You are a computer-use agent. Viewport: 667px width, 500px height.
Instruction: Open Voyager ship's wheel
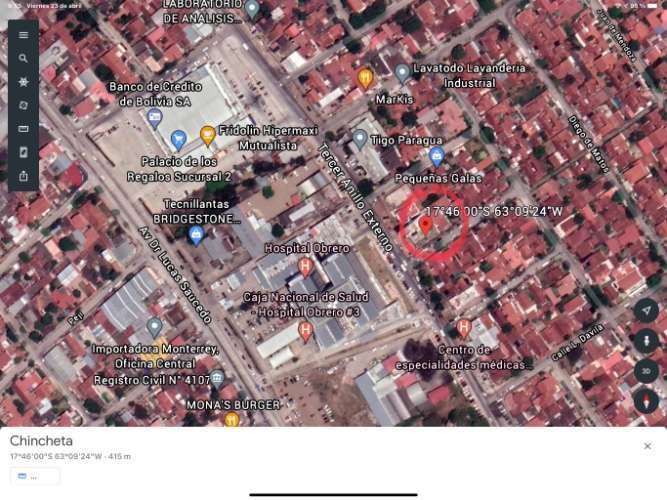tap(23, 82)
